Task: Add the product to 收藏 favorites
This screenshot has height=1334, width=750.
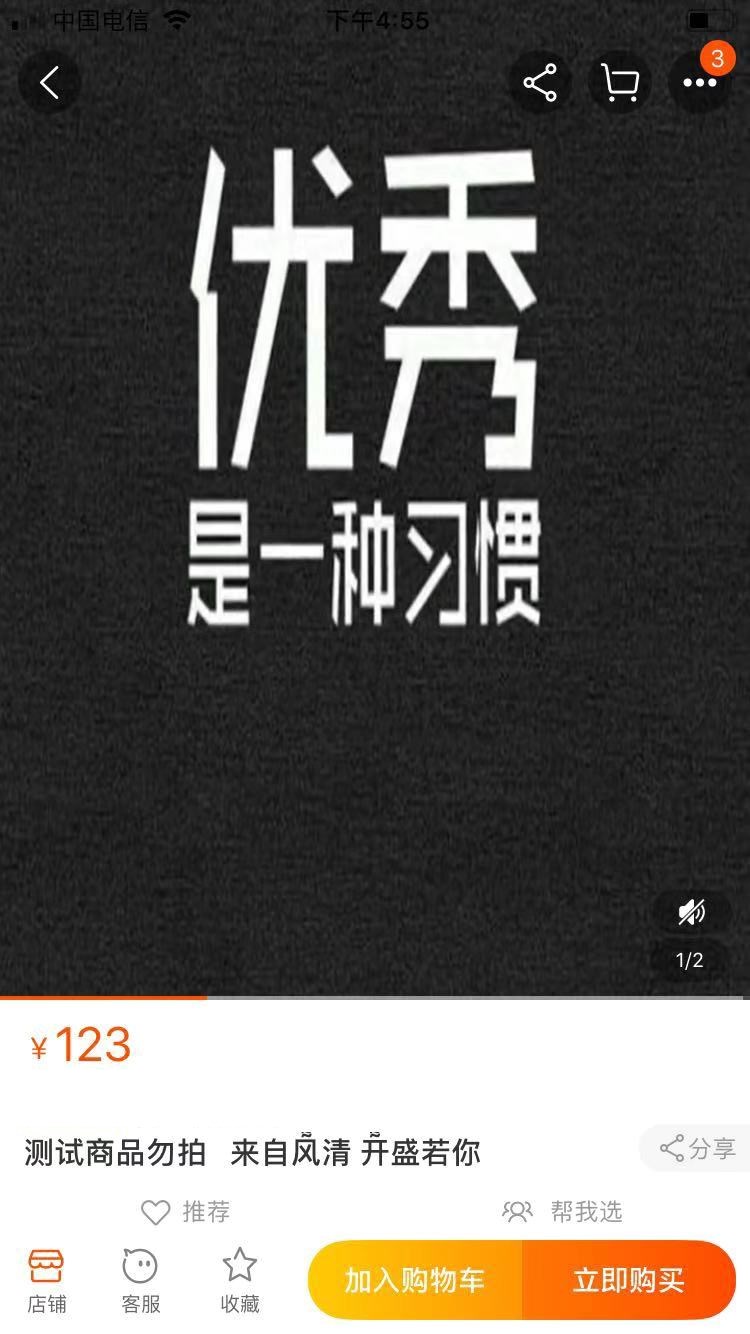Action: tap(240, 1280)
